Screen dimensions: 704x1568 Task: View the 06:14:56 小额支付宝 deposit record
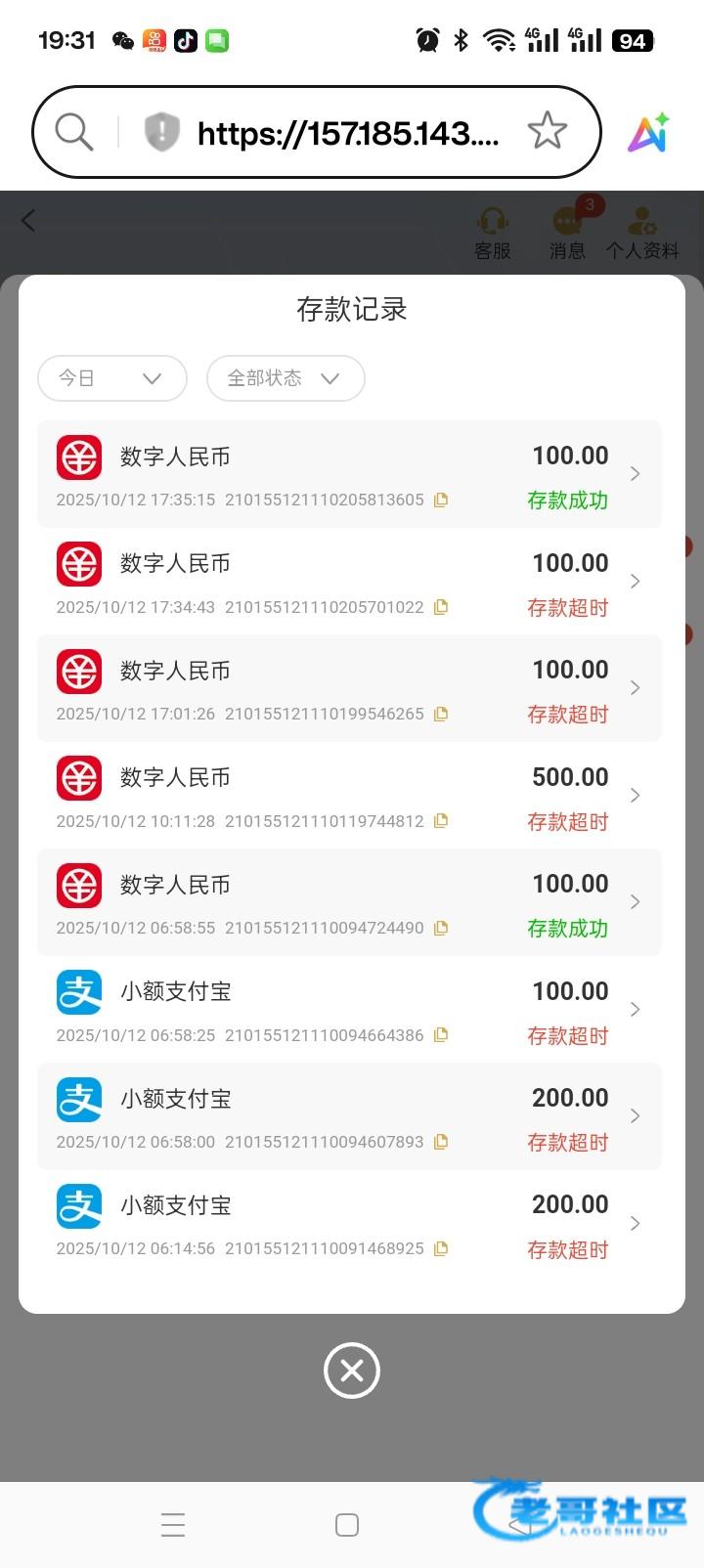[x=349, y=1224]
